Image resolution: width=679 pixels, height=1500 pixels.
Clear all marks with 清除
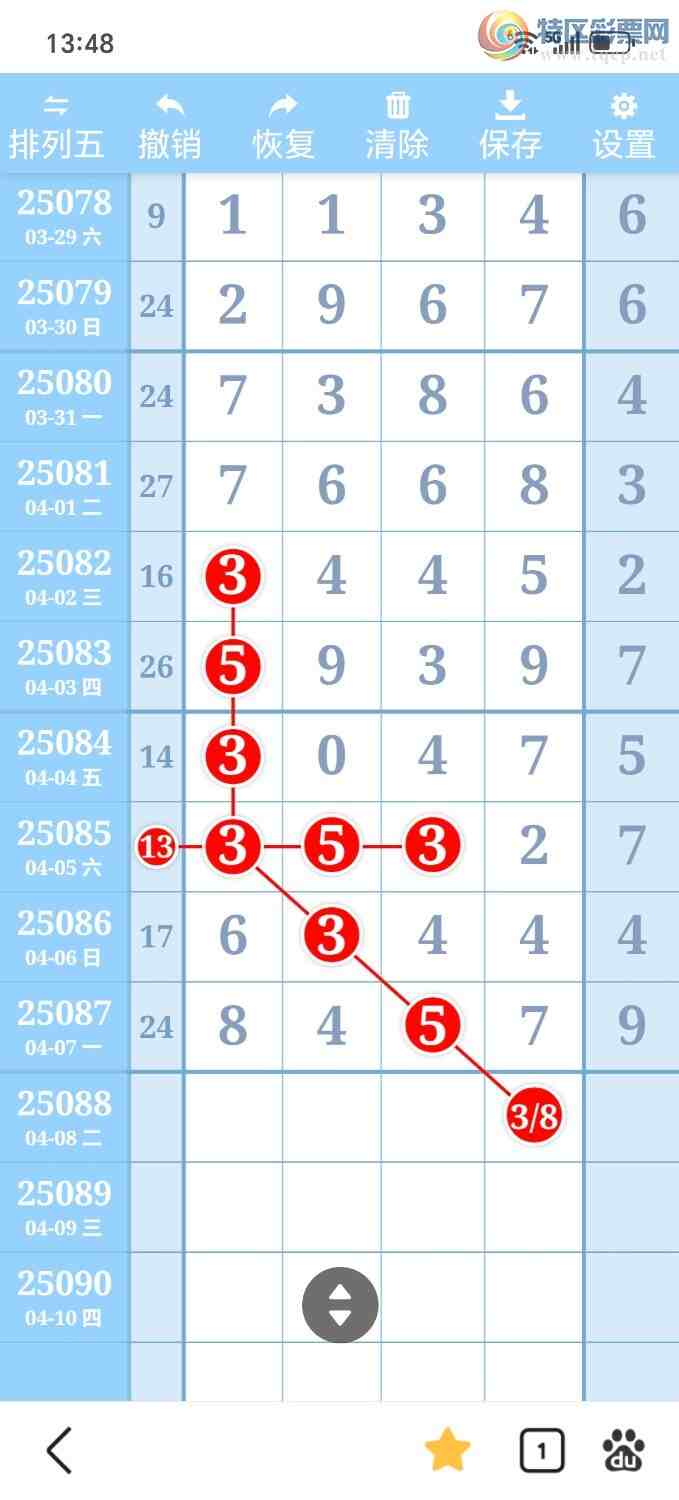(397, 127)
